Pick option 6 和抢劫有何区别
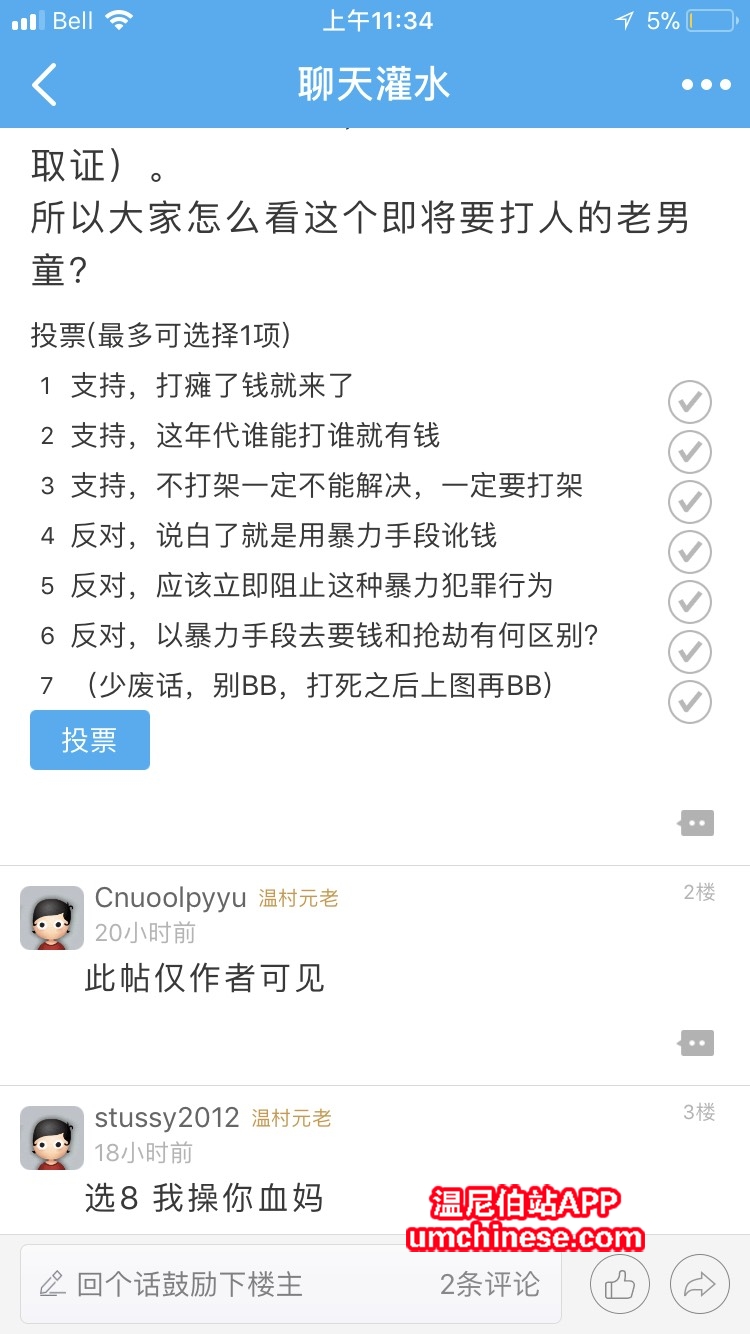Image resolution: width=750 pixels, height=1334 pixels. pos(689,652)
